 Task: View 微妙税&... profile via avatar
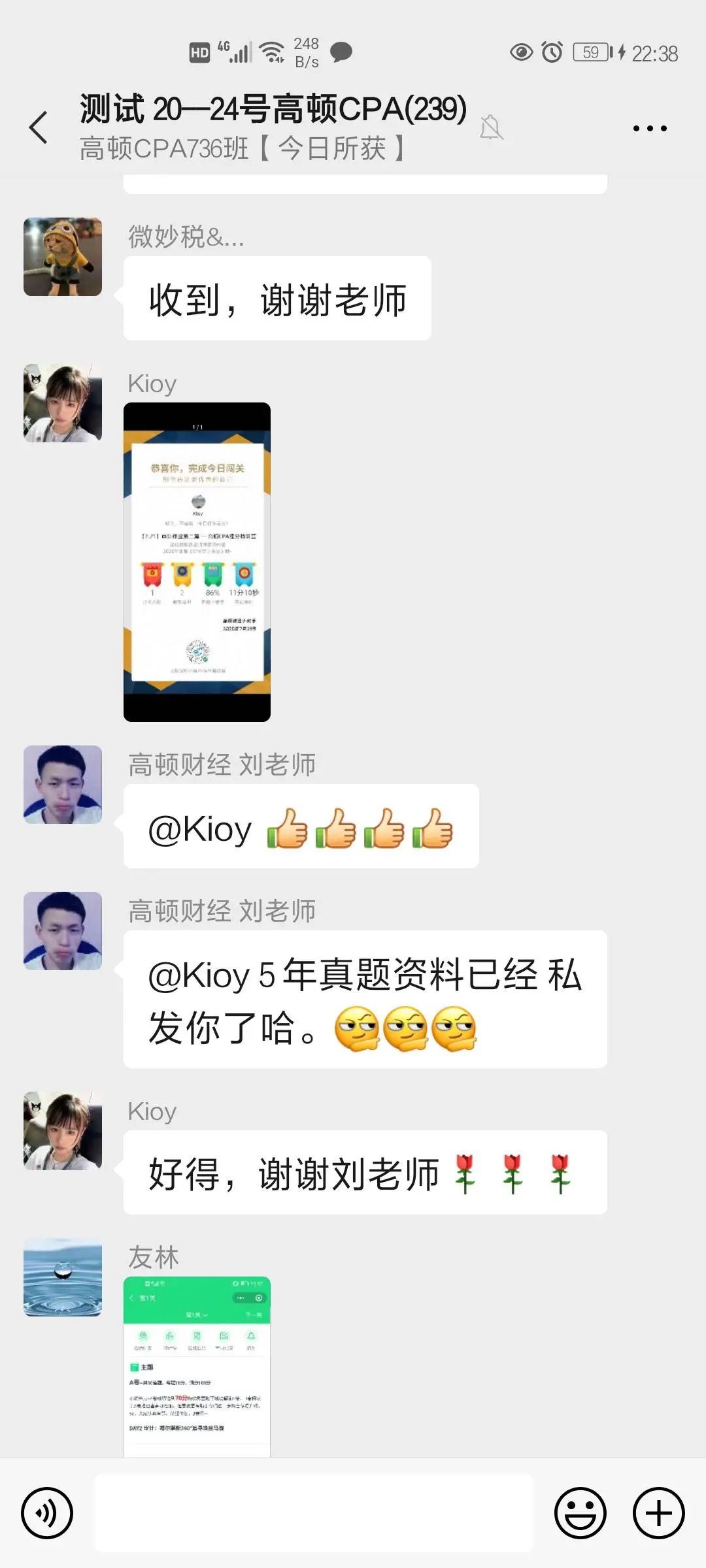63,257
